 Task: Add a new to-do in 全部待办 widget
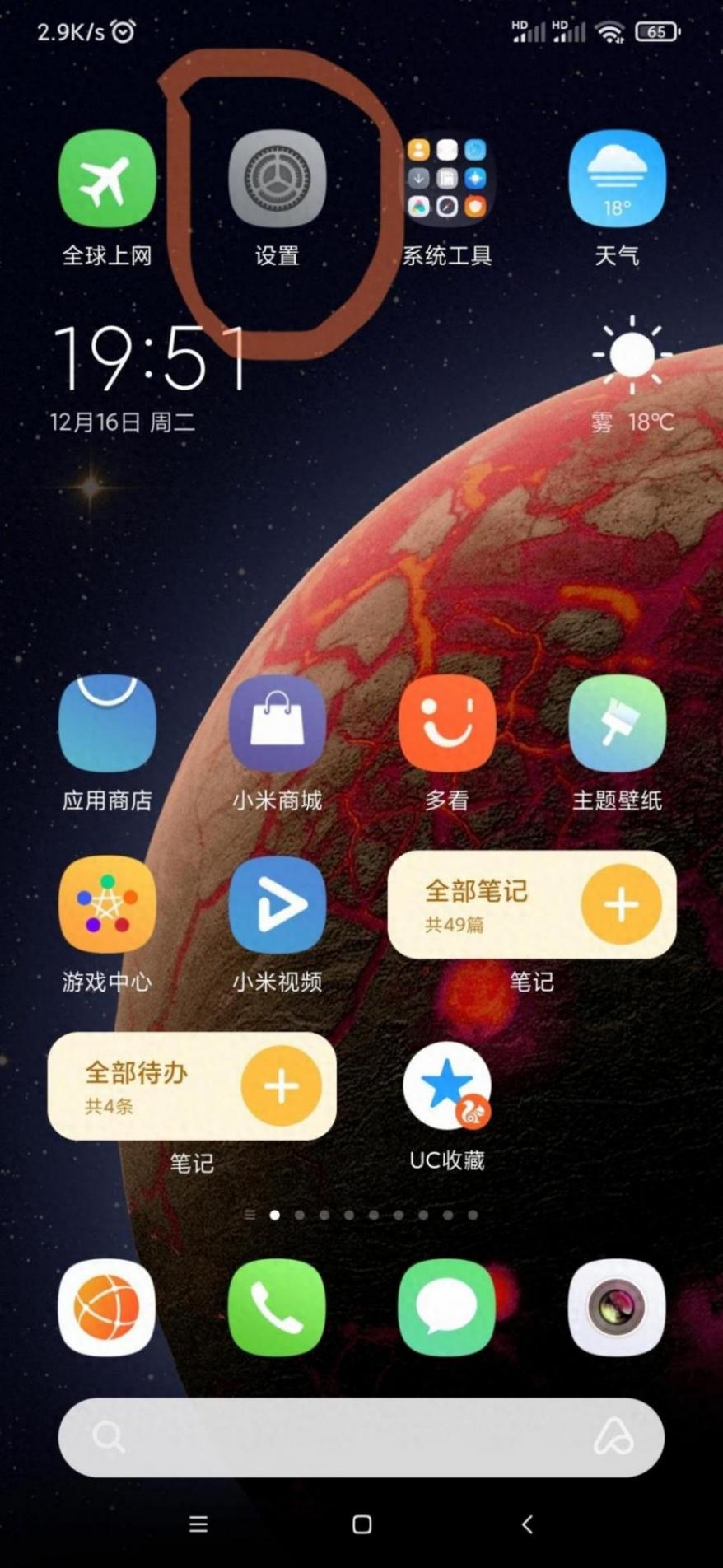coord(281,1086)
